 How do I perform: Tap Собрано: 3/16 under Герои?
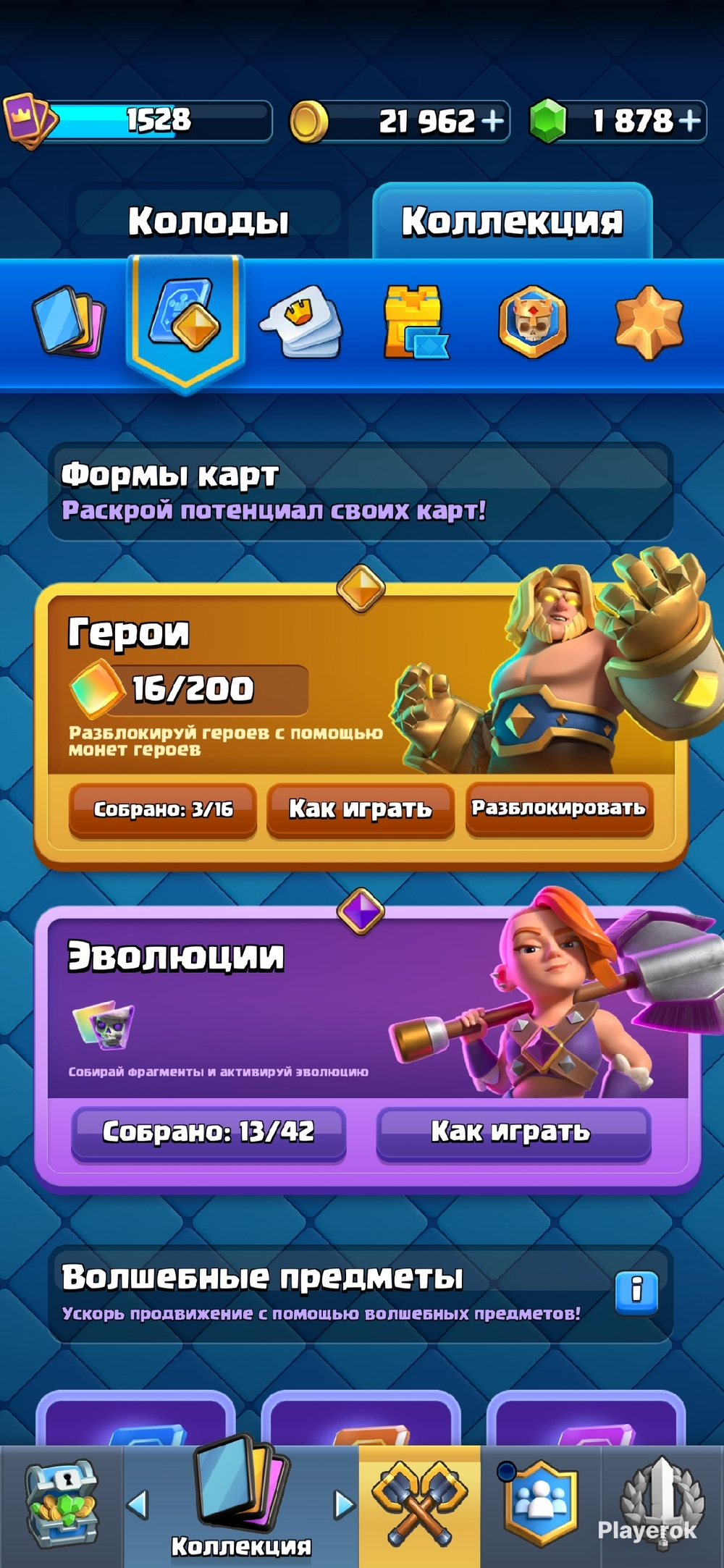tap(163, 809)
